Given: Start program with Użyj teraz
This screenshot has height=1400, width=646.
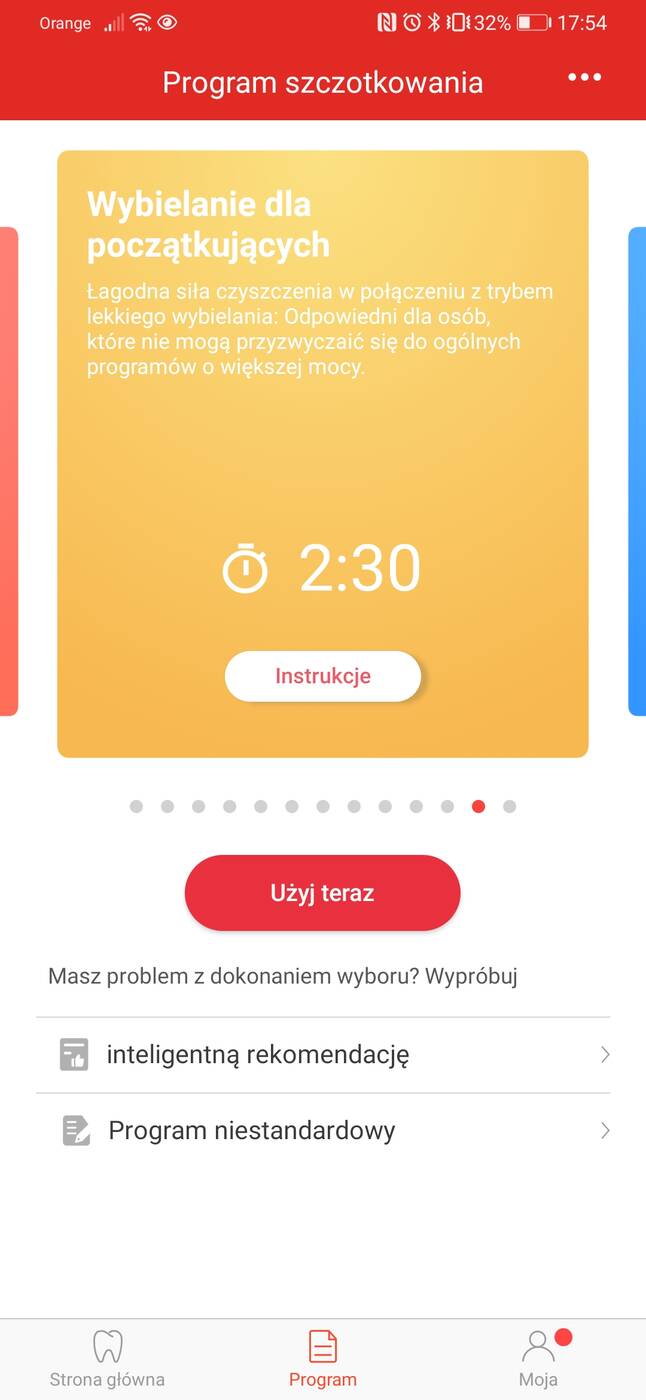Looking at the screenshot, I should 322,893.
